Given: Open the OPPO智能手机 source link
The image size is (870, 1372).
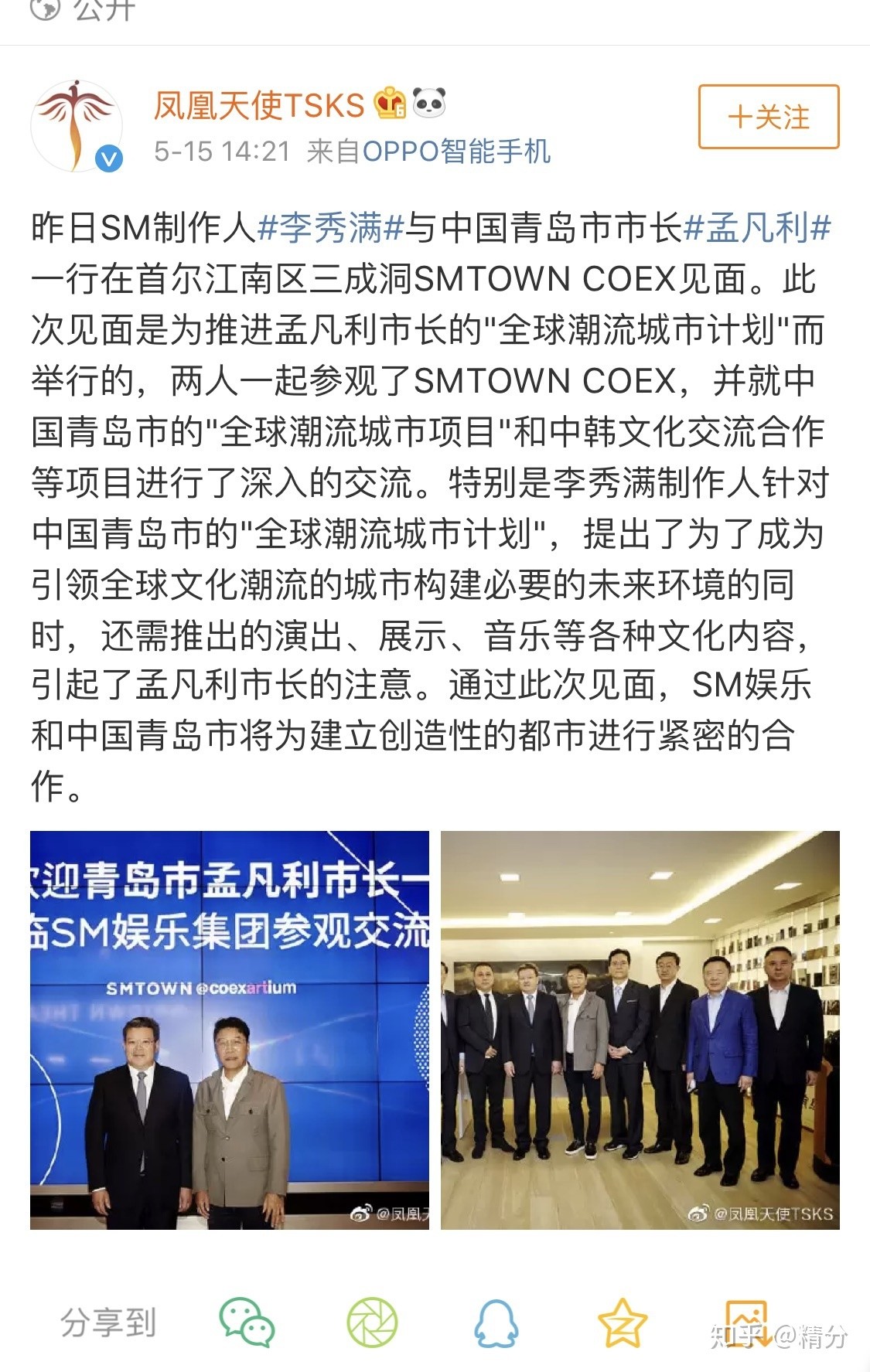Looking at the screenshot, I should coord(456,151).
